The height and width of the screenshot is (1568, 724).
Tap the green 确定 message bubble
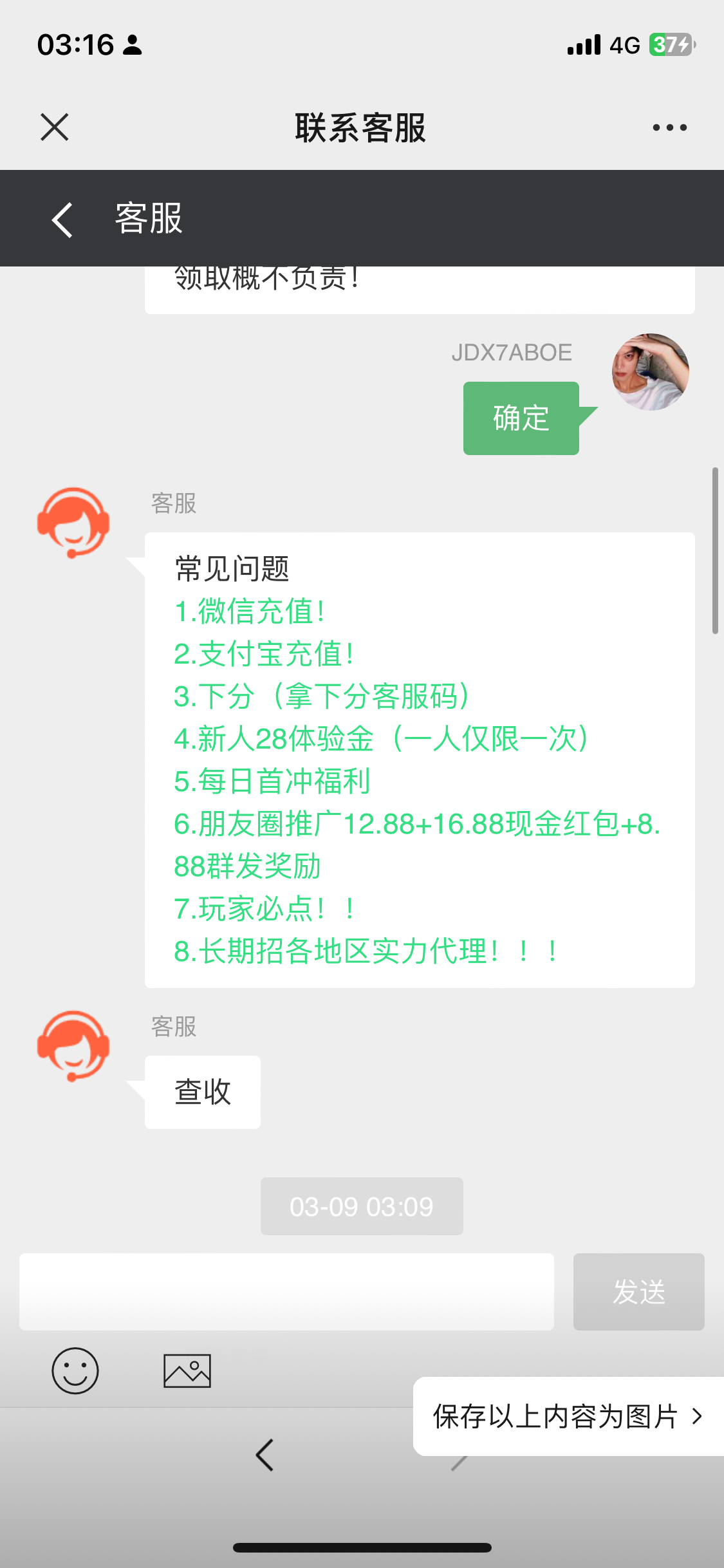click(x=520, y=418)
